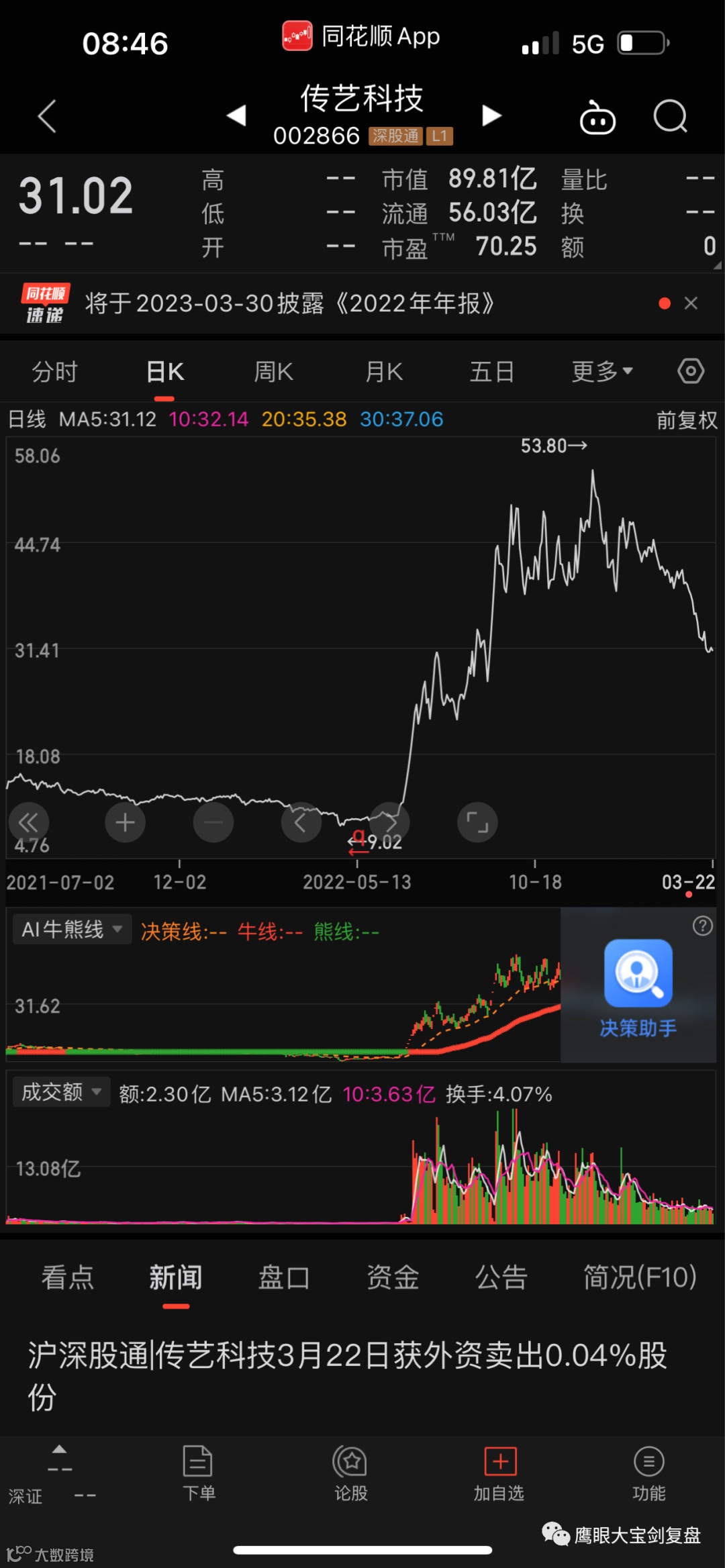Zoom in the K-line chart

(x=125, y=822)
